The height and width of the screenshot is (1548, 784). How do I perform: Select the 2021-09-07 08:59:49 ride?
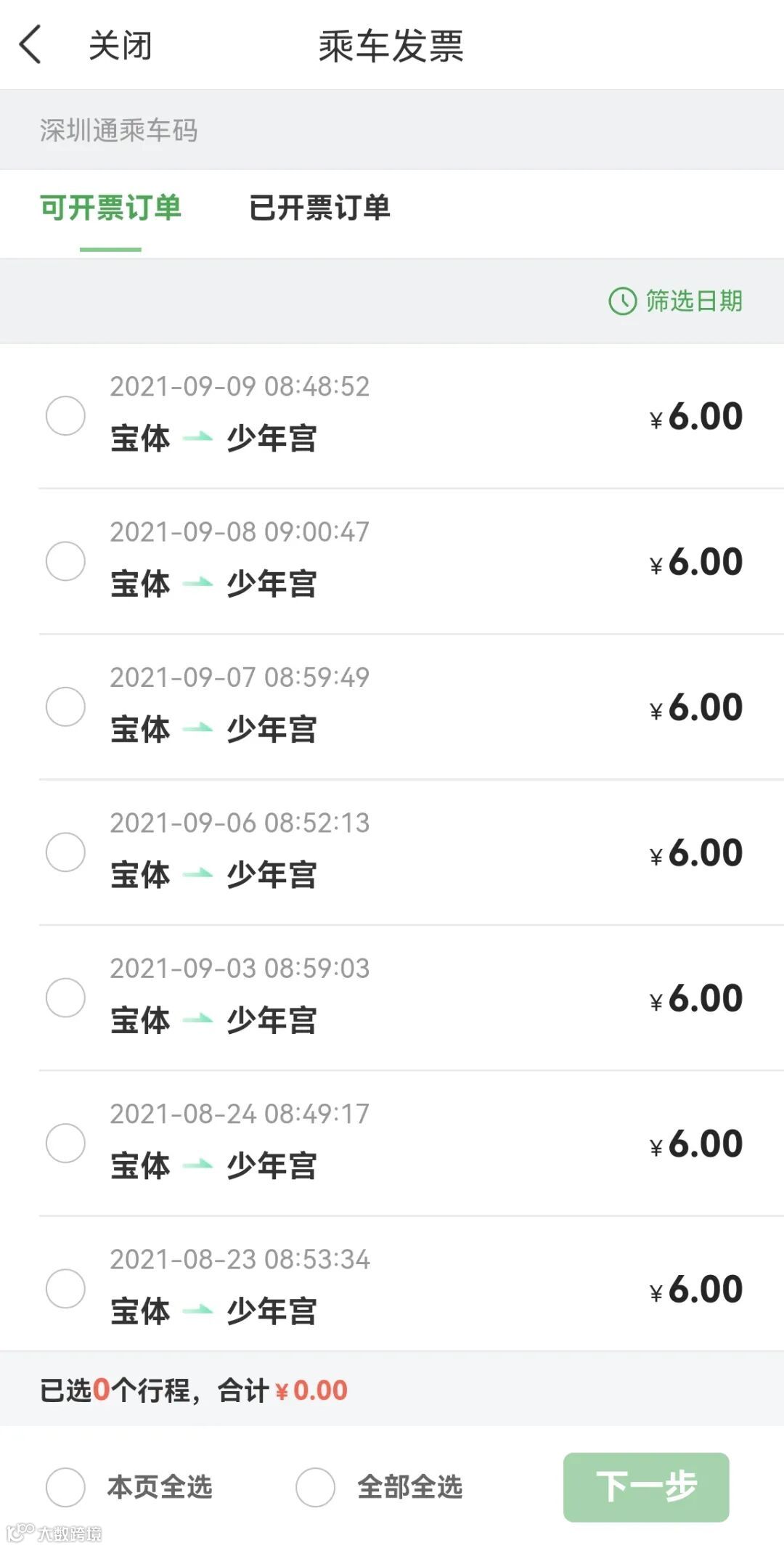click(x=65, y=706)
